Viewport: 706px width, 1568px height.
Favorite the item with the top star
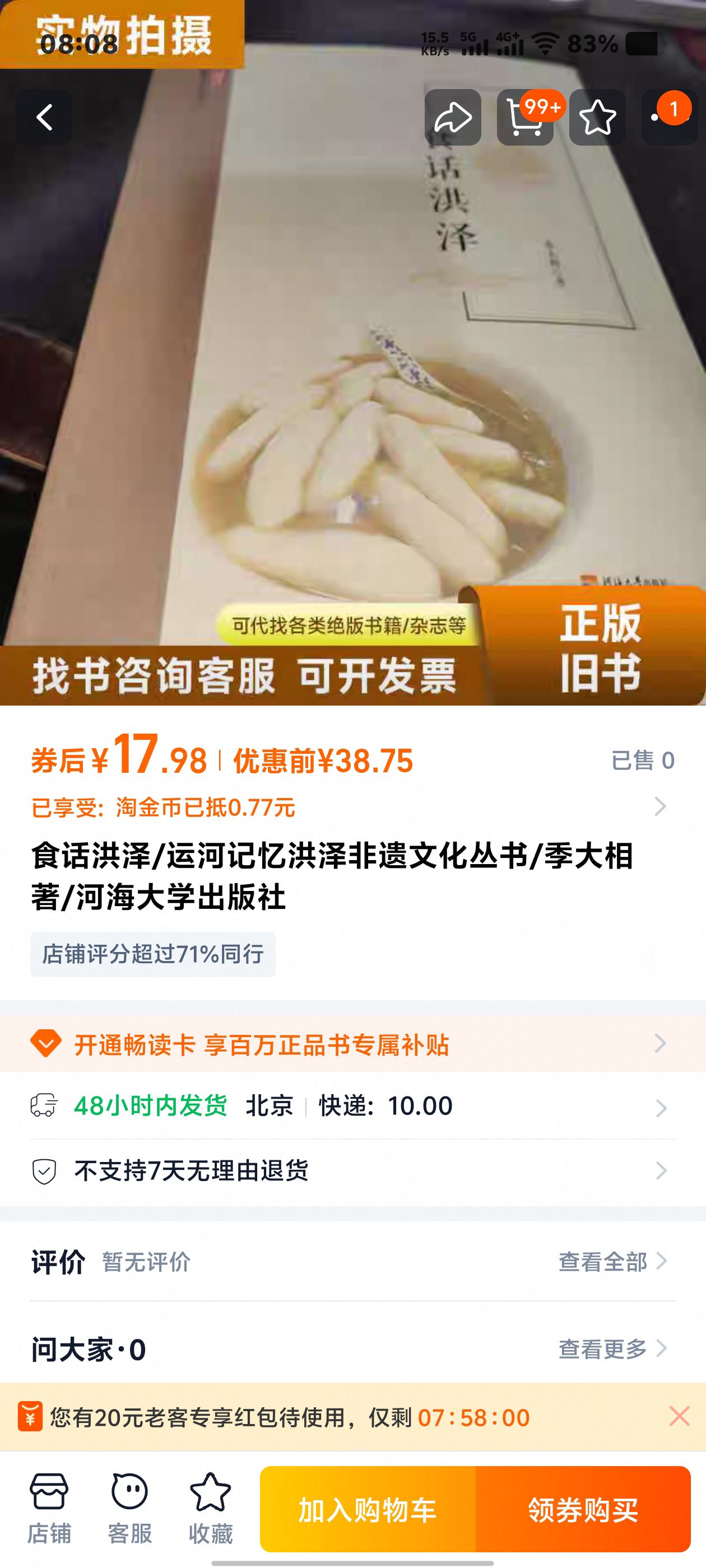point(597,118)
